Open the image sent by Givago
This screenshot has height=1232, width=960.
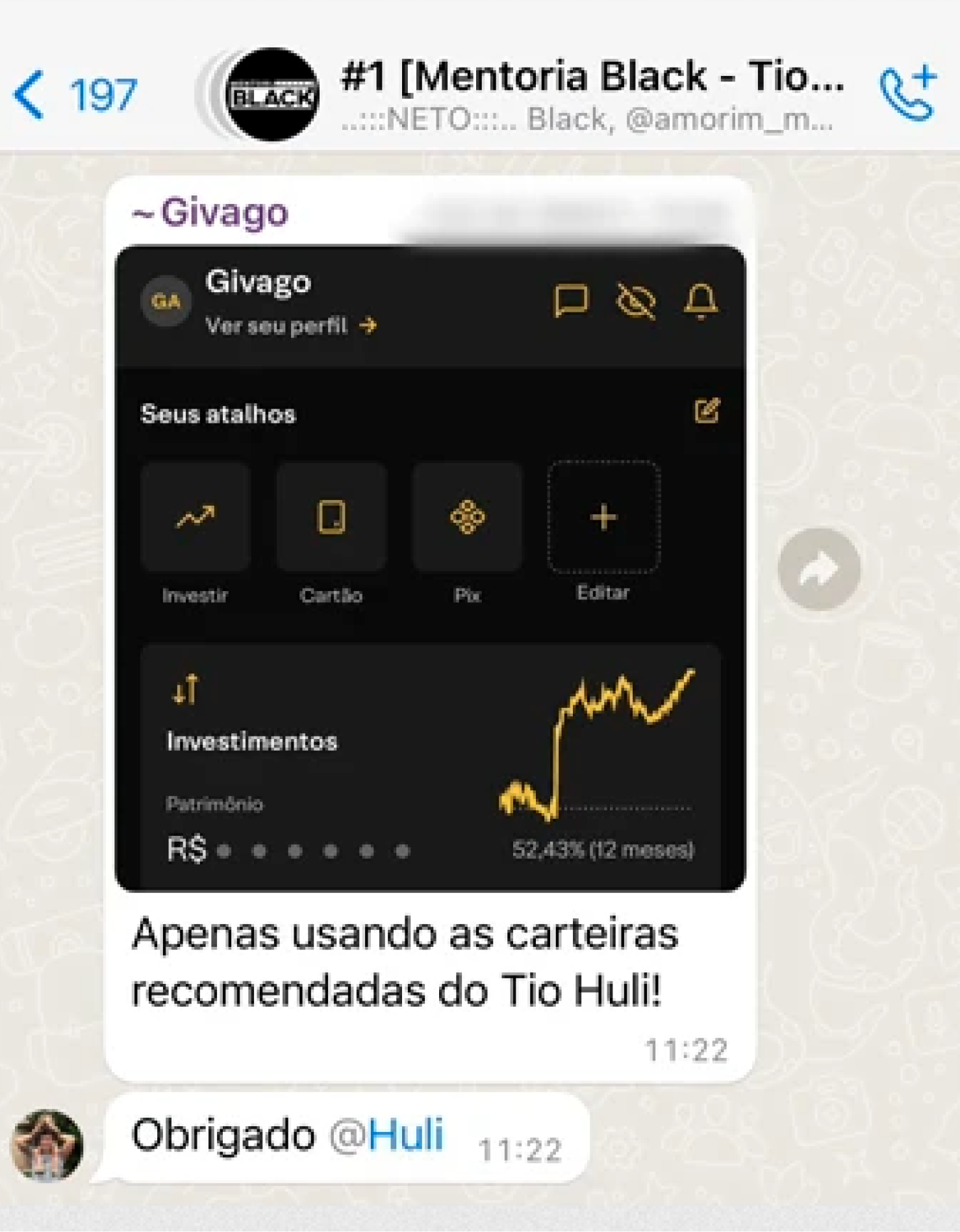pos(430,568)
